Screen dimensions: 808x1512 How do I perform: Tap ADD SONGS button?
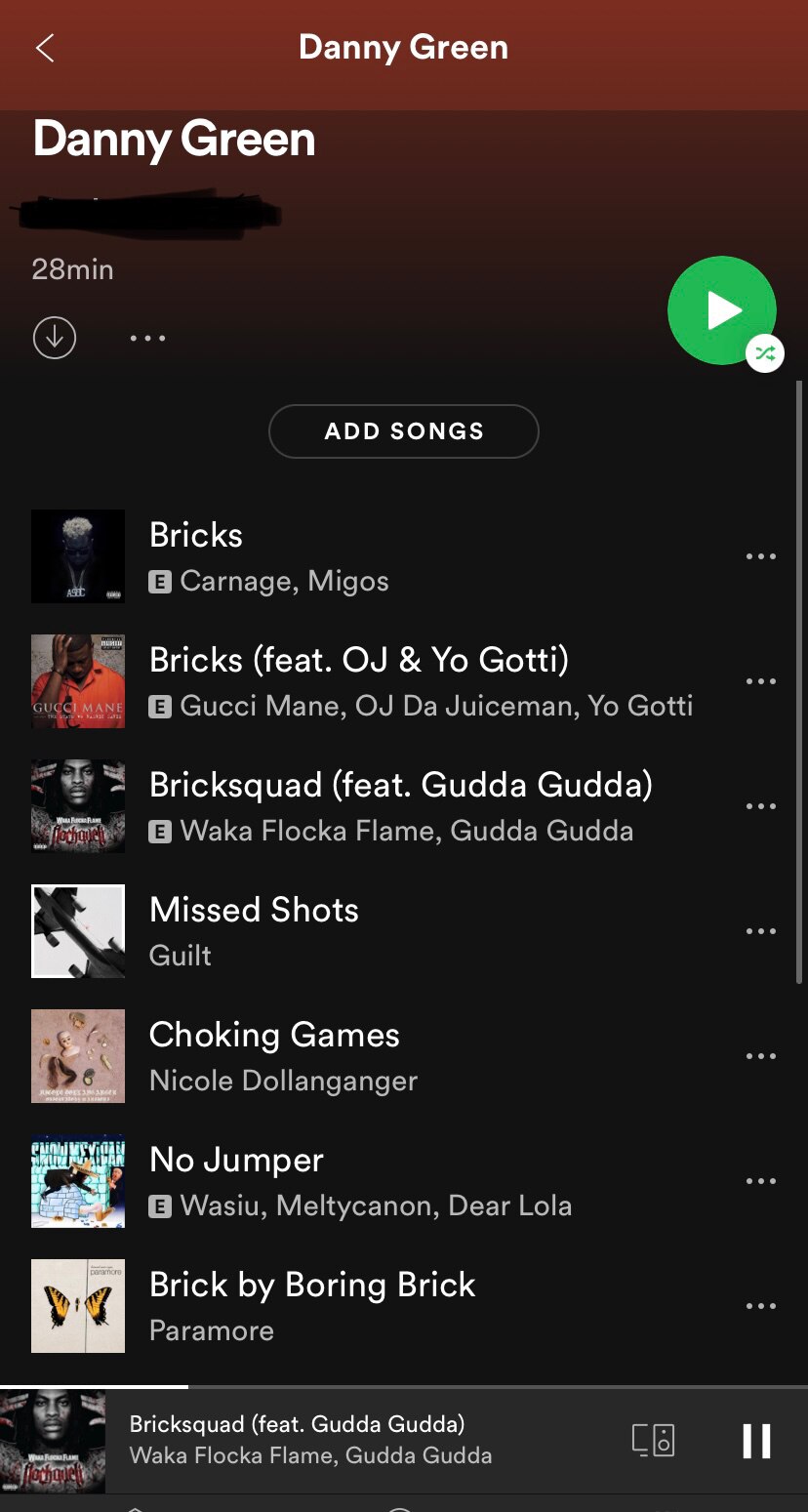[x=403, y=431]
